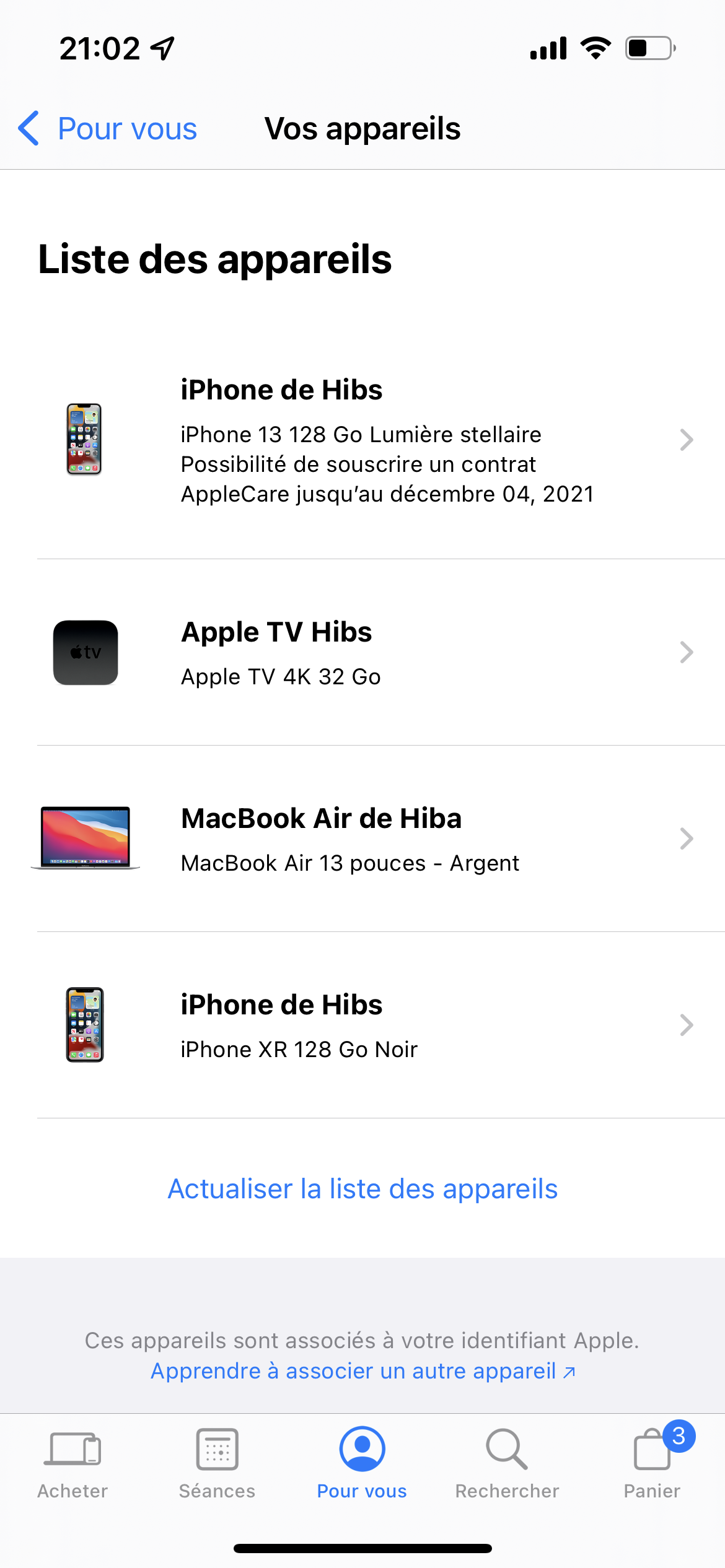Viewport: 725px width, 1568px height.
Task: Open the iPhone 13 Lumière stellaire device
Action: tap(372, 440)
